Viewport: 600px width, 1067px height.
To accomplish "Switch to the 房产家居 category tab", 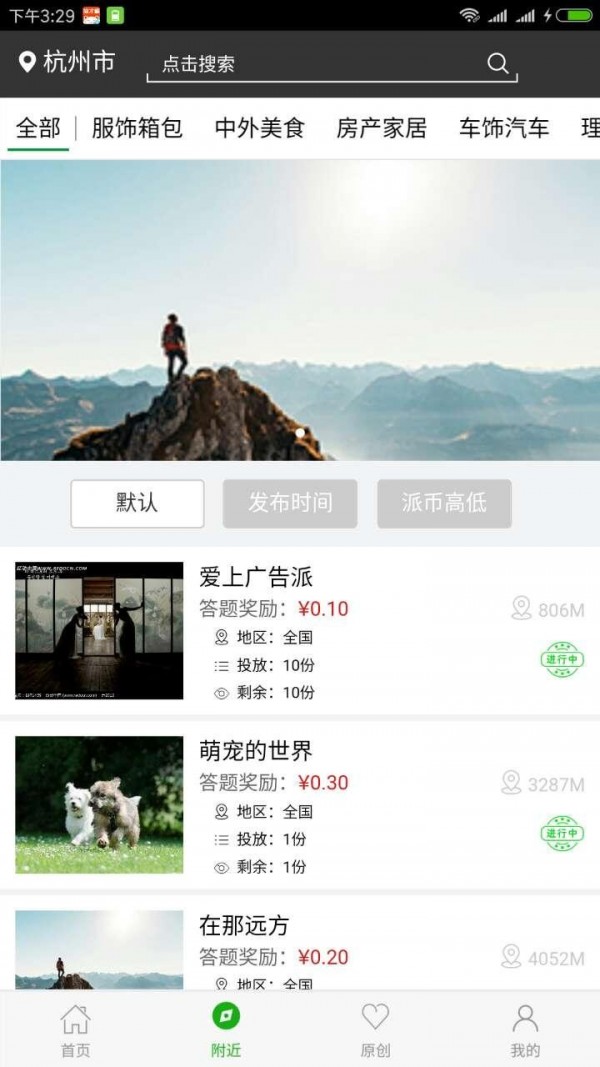I will coord(381,128).
